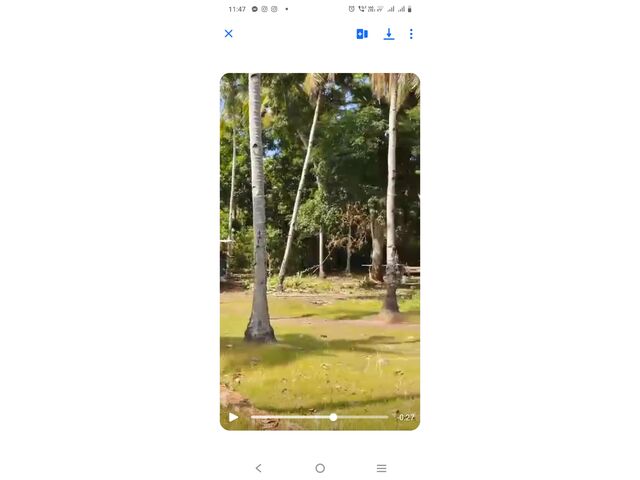Open recent apps from the navigation bar
Image resolution: width=640 pixels, height=480 pixels.
381,468
